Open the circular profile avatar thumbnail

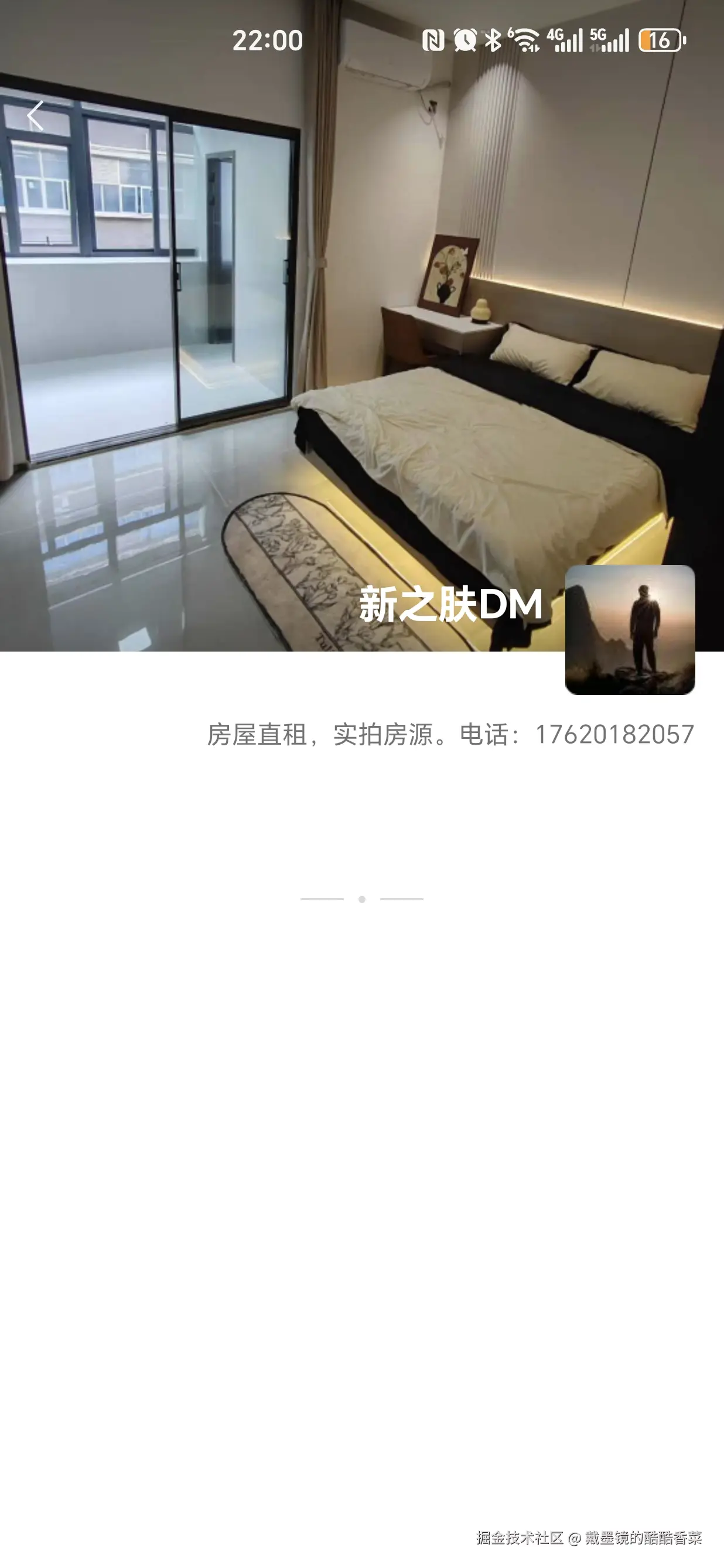(x=630, y=630)
